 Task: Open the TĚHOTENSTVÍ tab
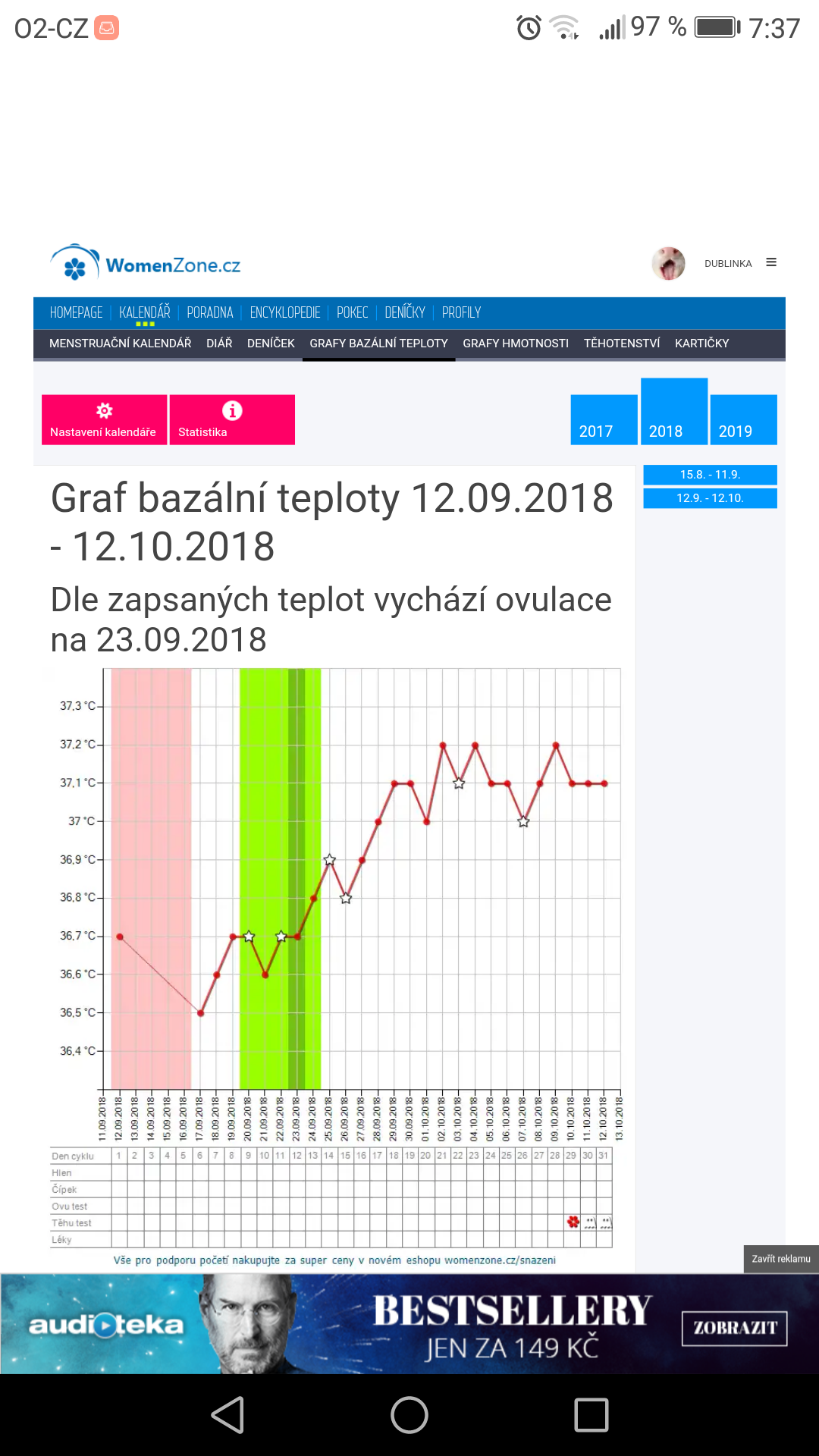pyautogui.click(x=622, y=344)
